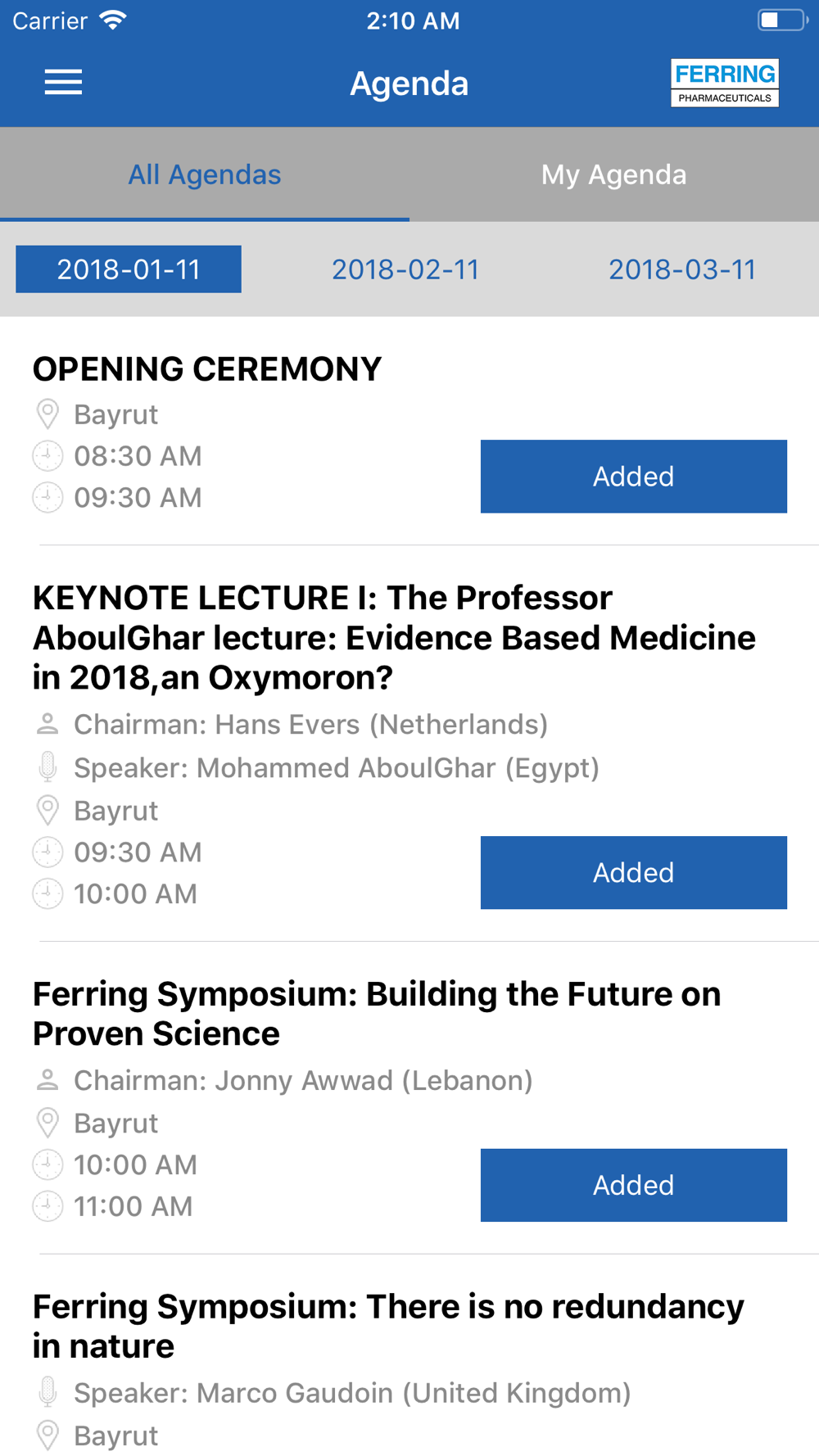
Task: Open There is no redundancy in nature
Action: click(x=388, y=1327)
